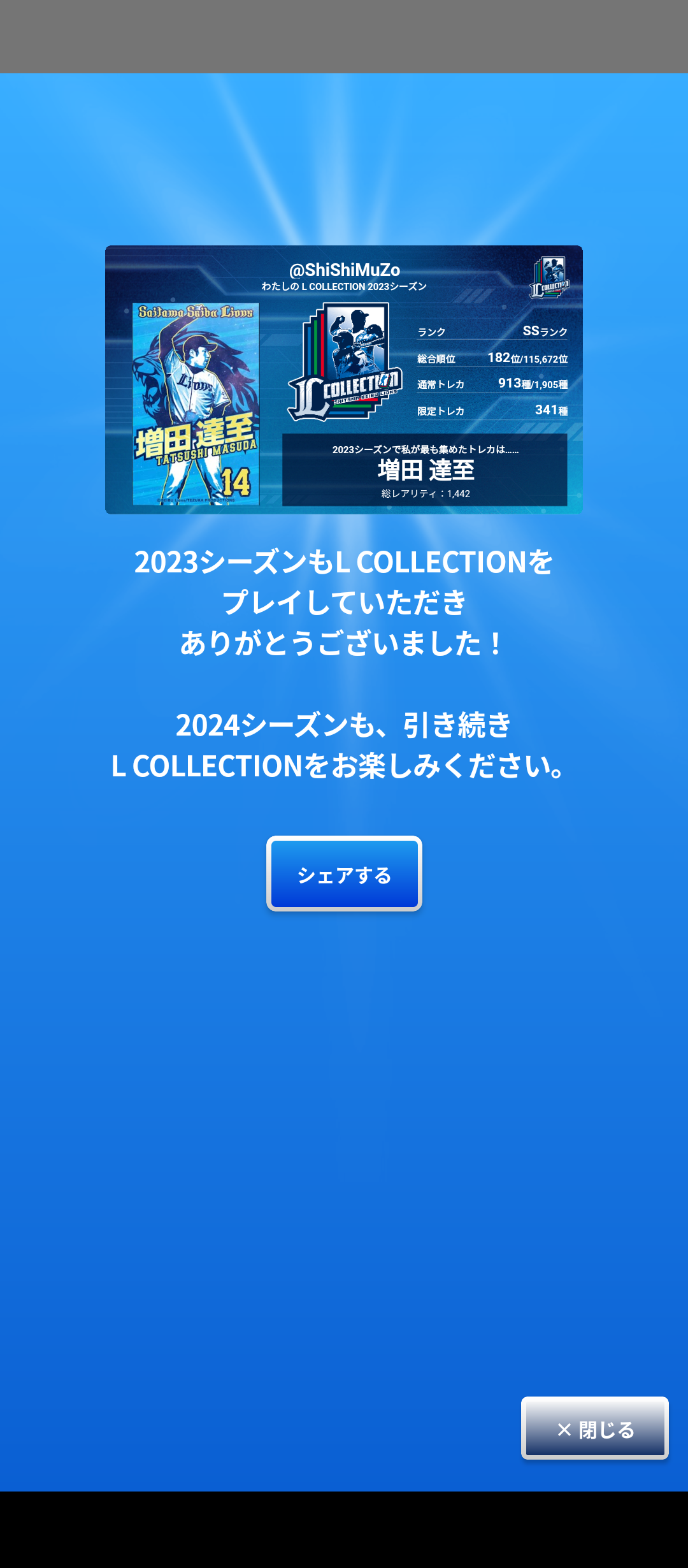Tap the シェアする share button

[344, 874]
